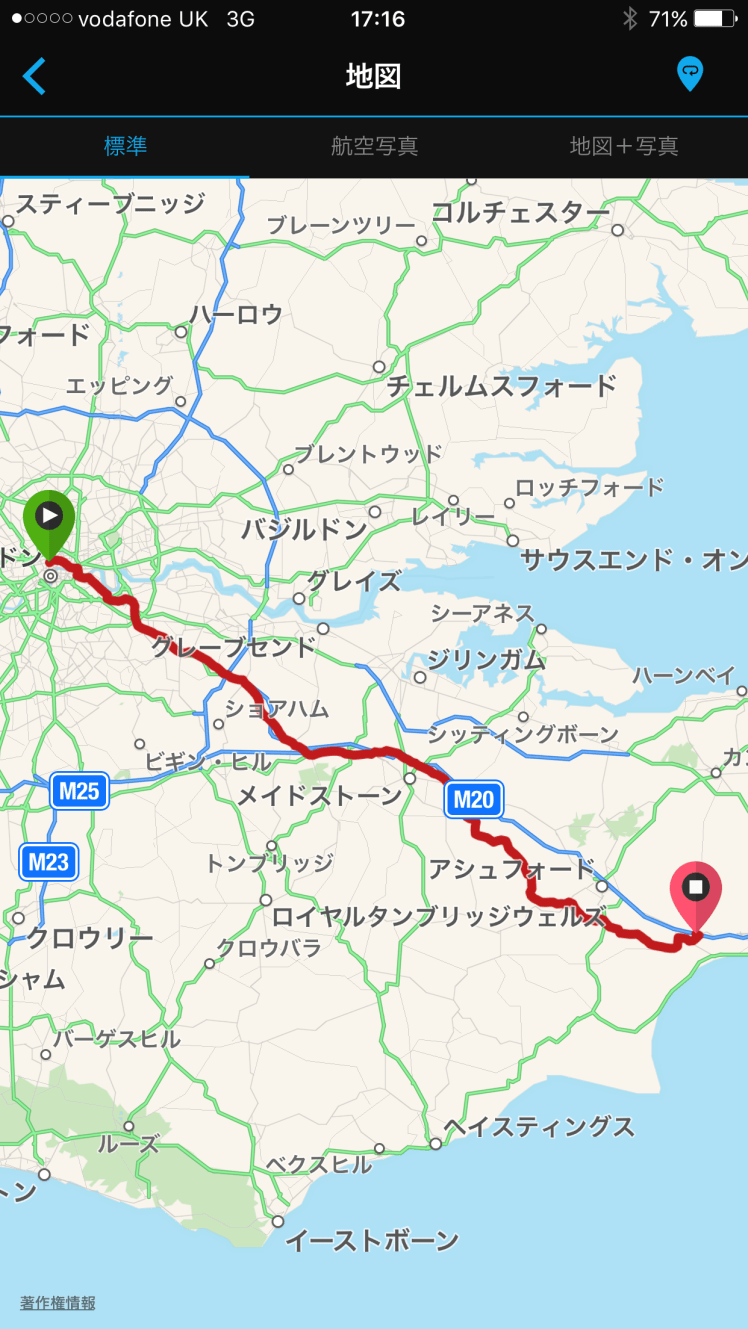Switch to the 標準 map tab

click(125, 146)
